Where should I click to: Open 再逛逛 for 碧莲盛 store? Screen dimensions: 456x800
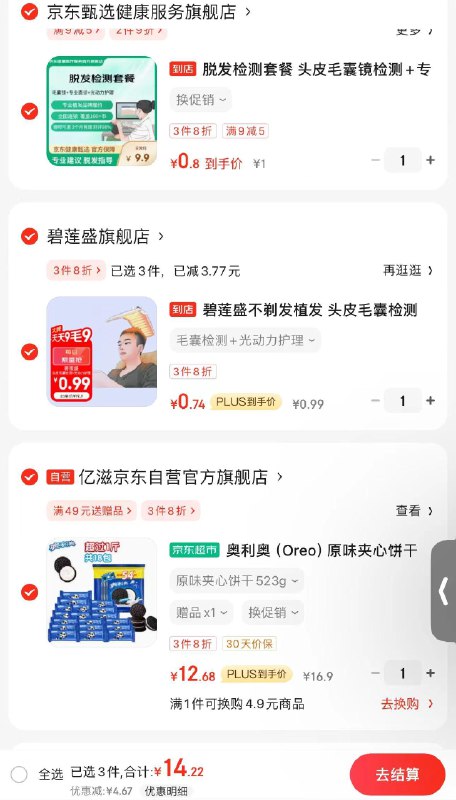pyautogui.click(x=408, y=270)
